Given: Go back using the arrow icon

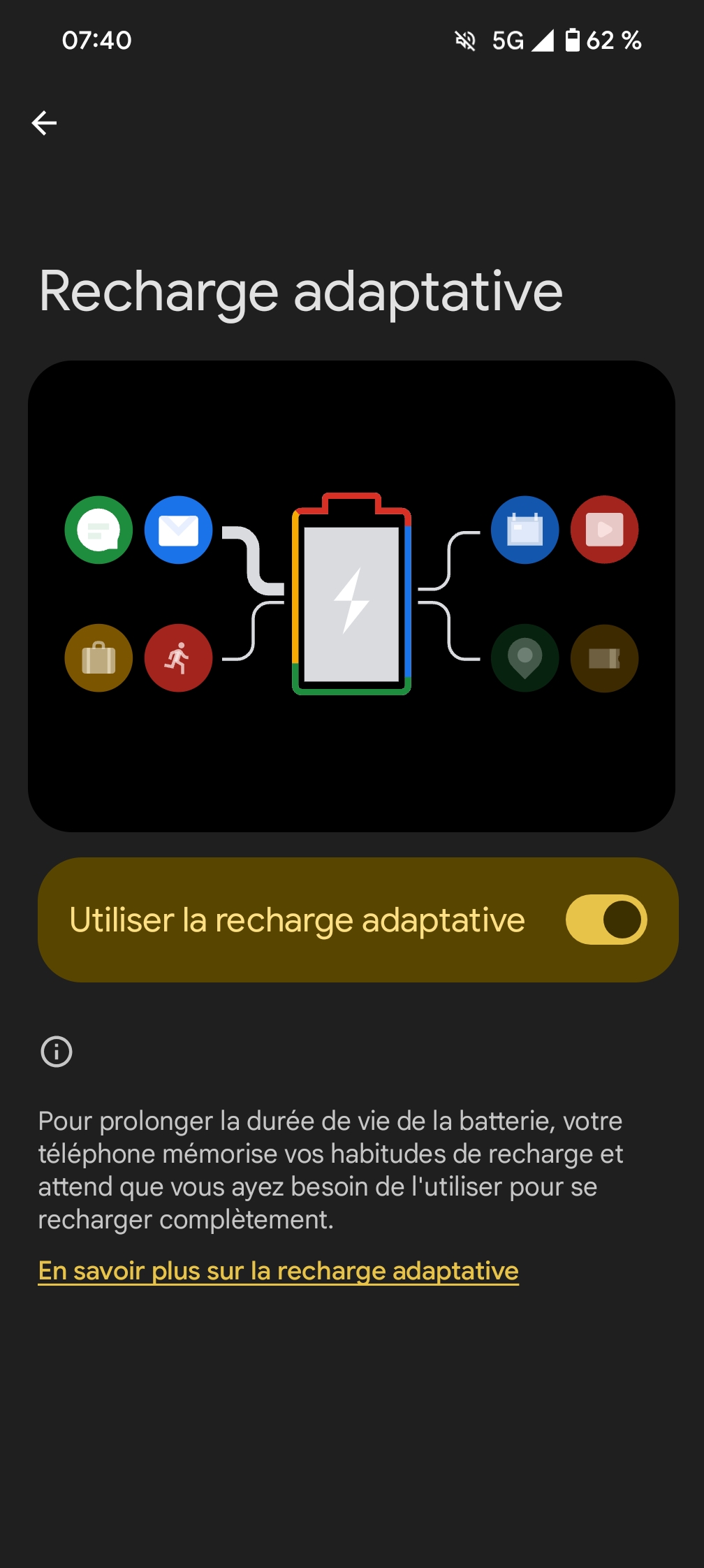Looking at the screenshot, I should [44, 123].
